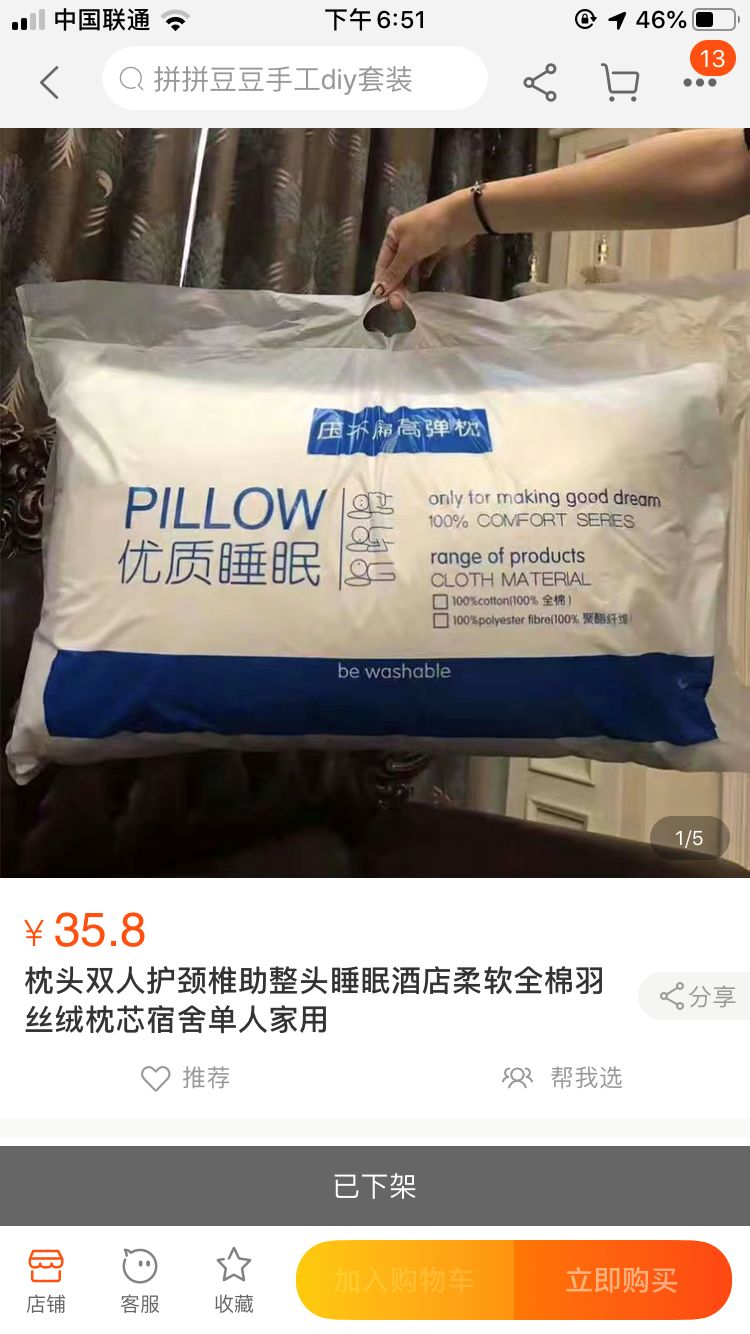Image resolution: width=750 pixels, height=1334 pixels.
Task: Open the shopping cart
Action: 620,82
